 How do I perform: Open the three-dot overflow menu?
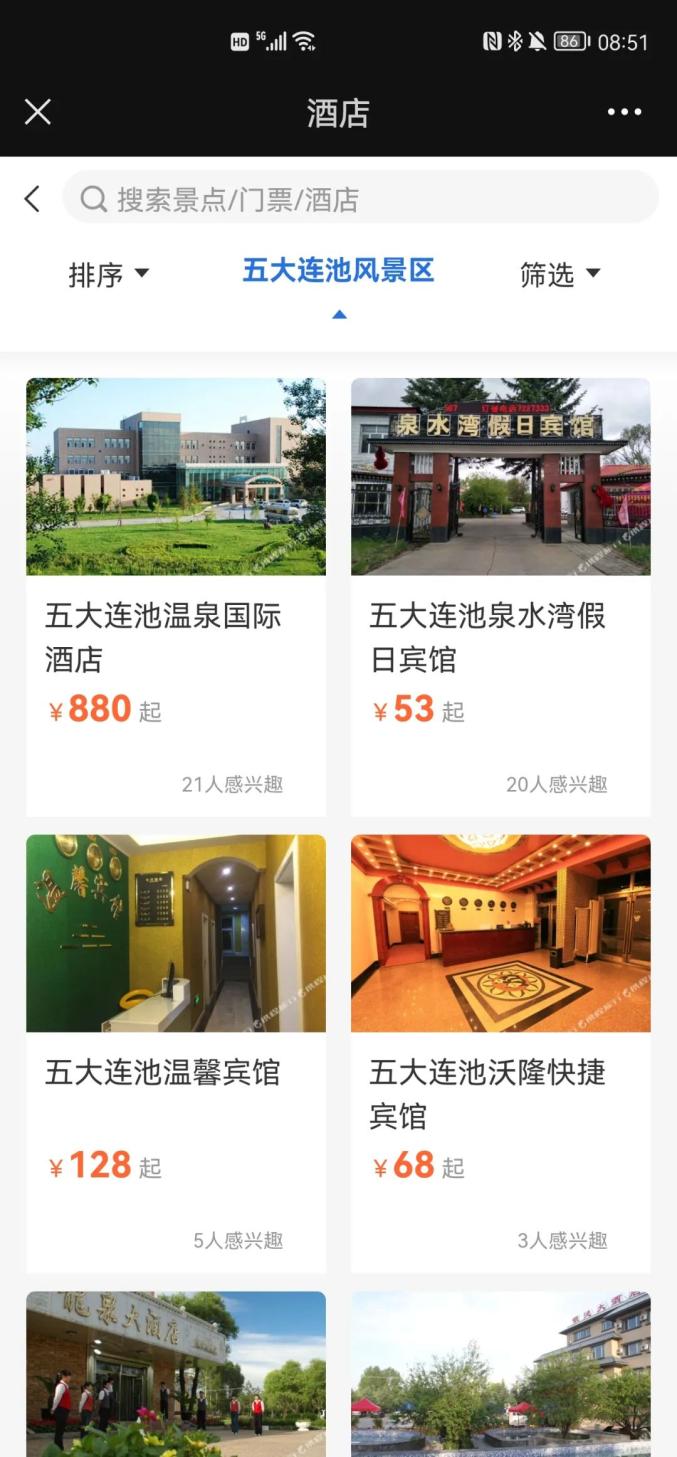click(x=624, y=112)
